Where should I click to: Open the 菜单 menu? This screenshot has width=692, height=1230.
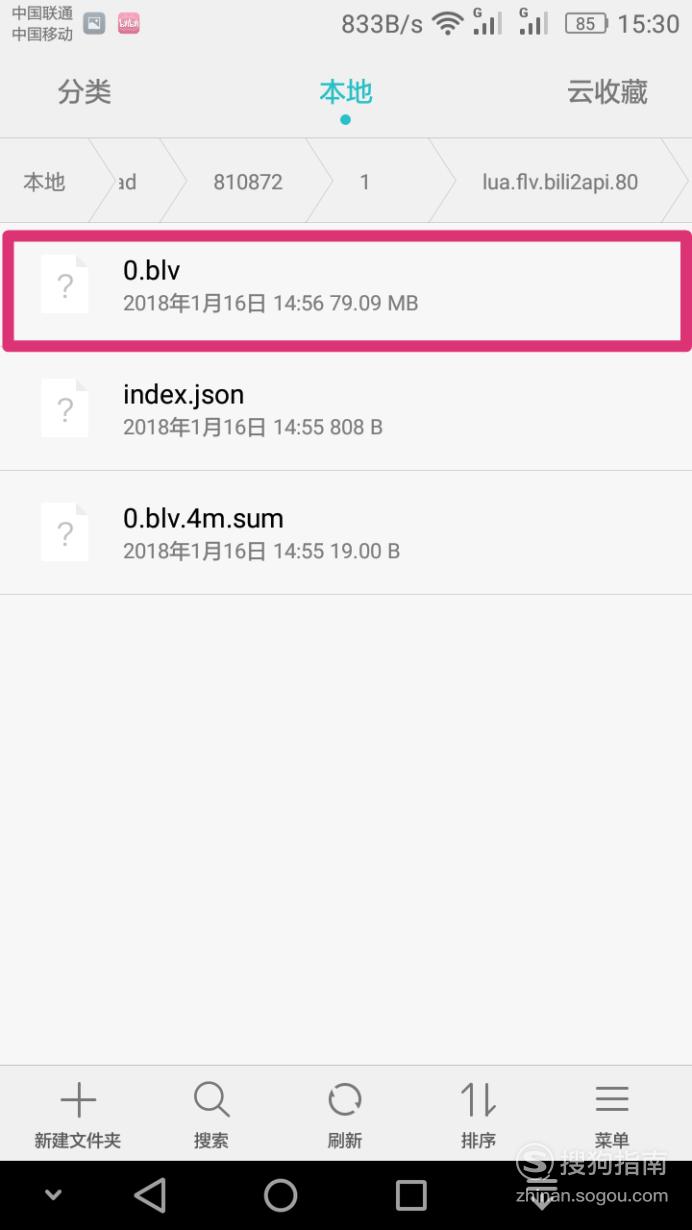tap(612, 1114)
